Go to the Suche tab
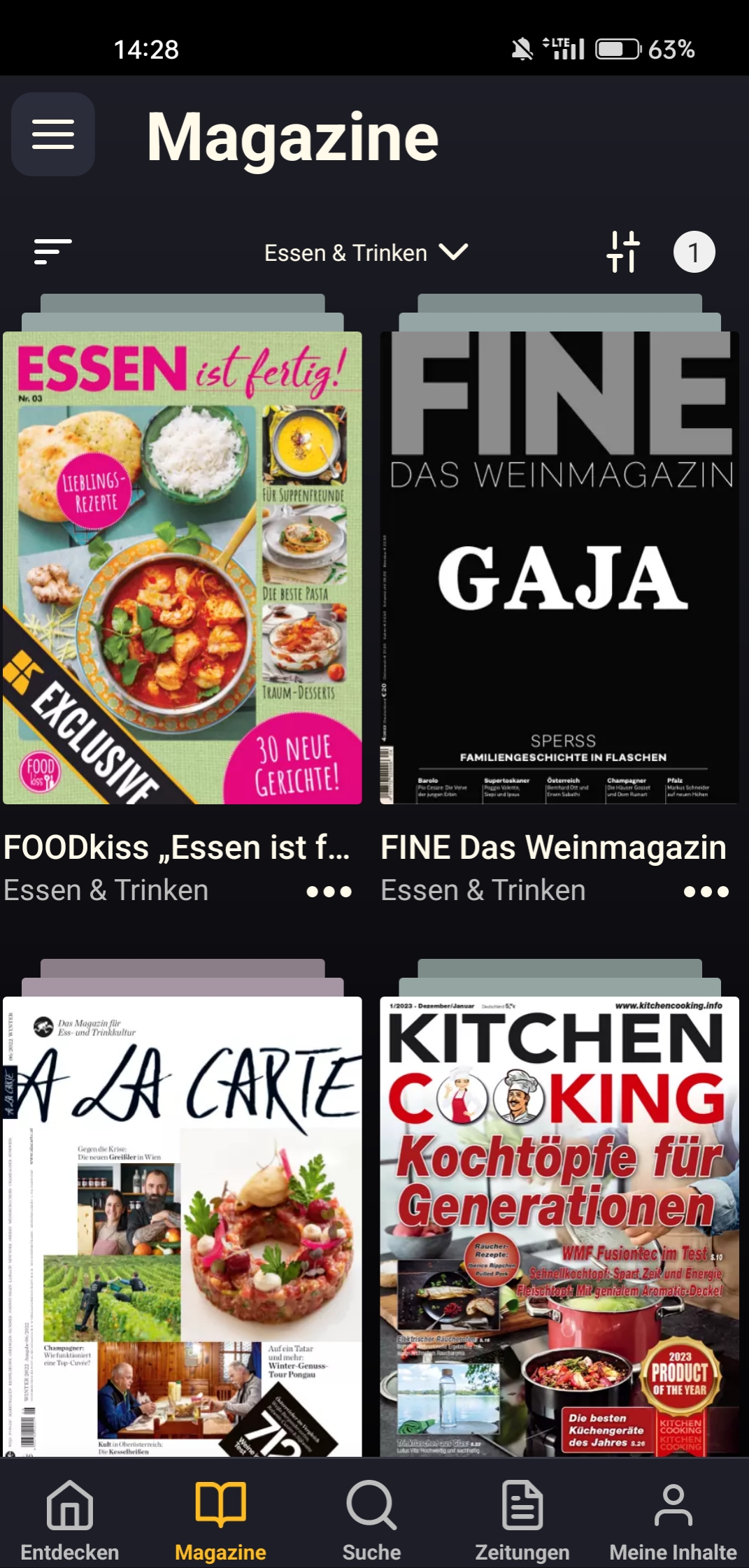749x1568 pixels. click(x=371, y=1522)
